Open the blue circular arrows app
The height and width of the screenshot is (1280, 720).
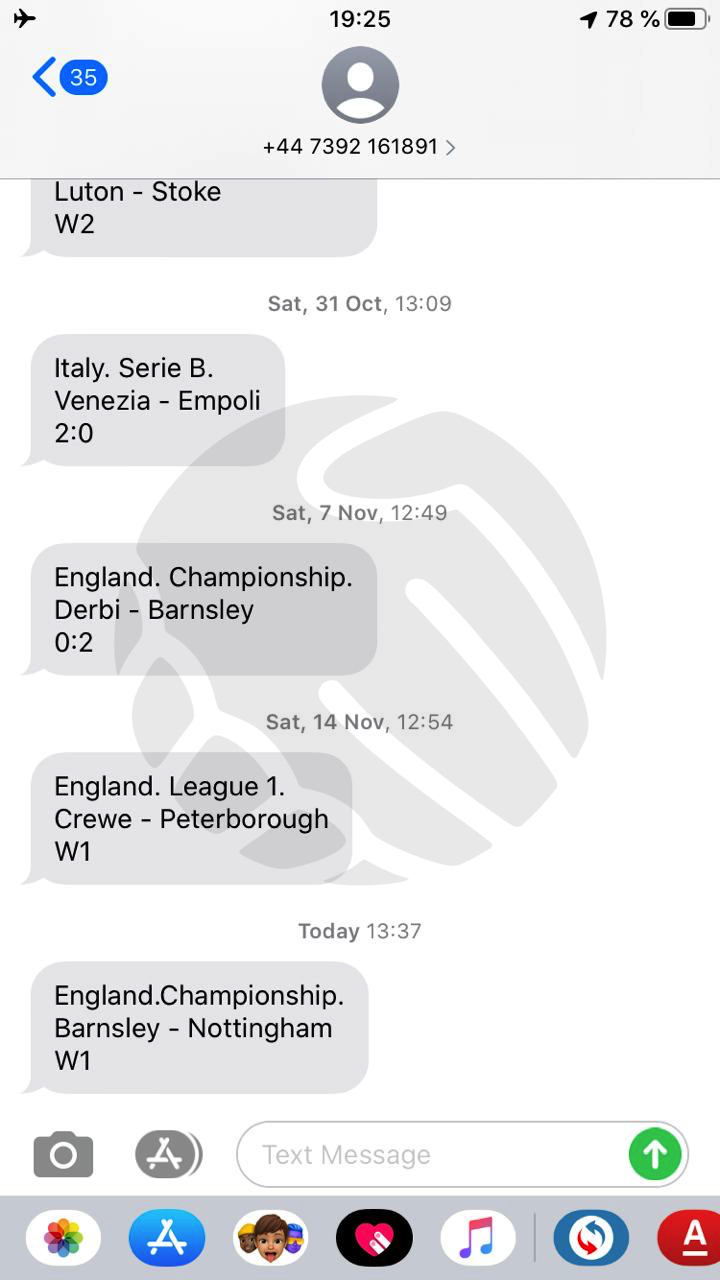(x=591, y=1238)
